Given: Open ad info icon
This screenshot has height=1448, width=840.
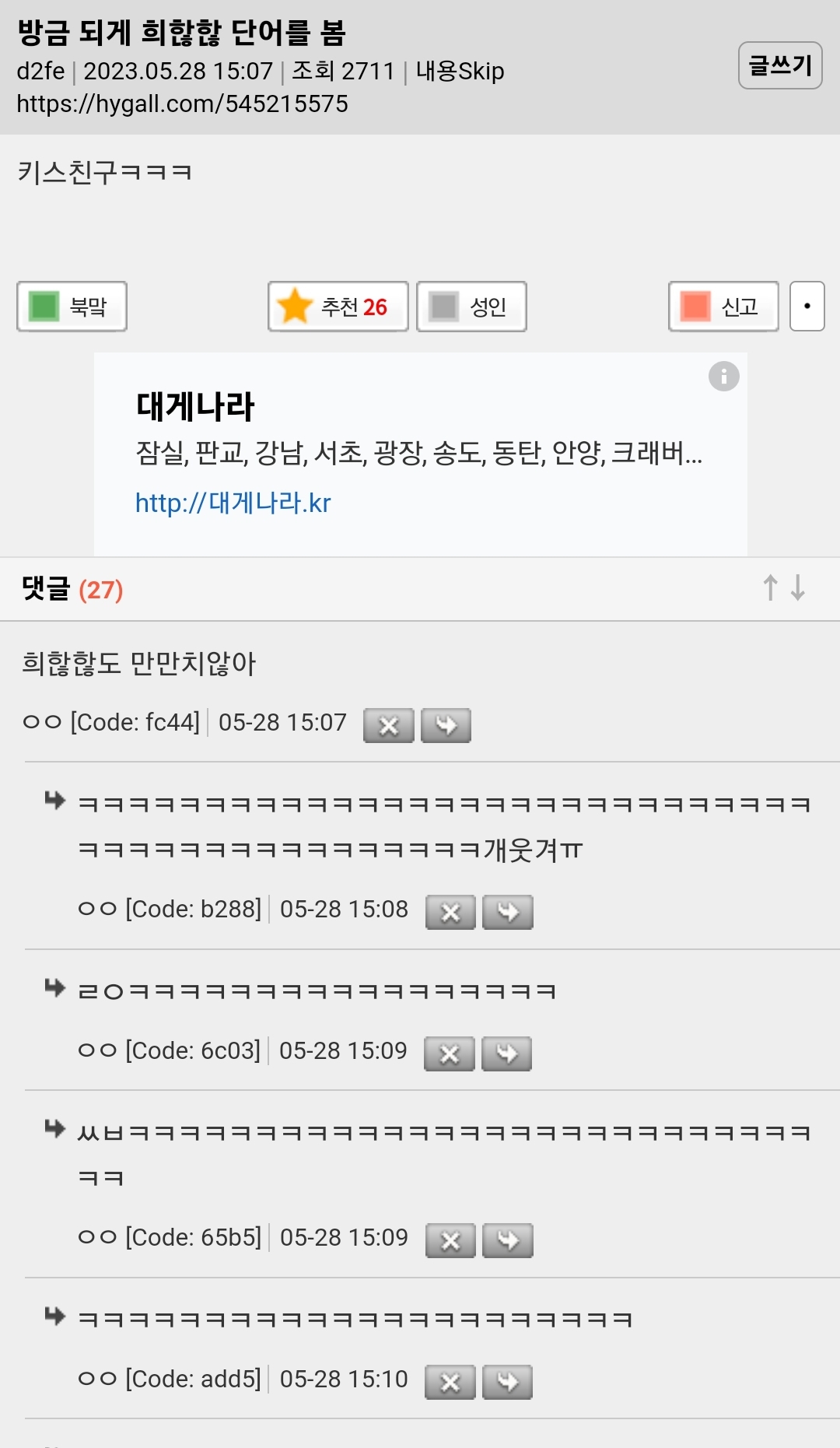Looking at the screenshot, I should 724,377.
